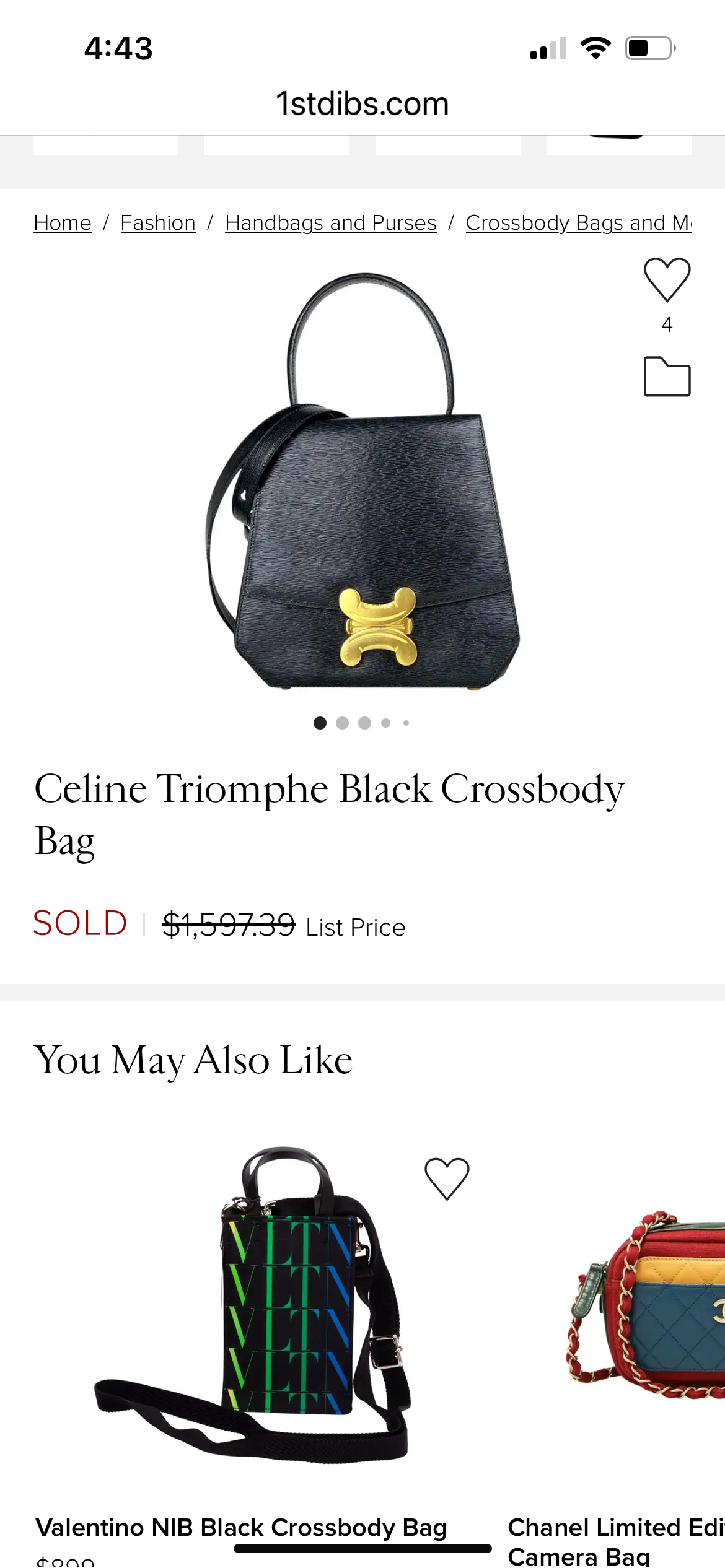This screenshot has height=1568, width=725.
Task: Like the Celine Triomphe bag
Action: [667, 280]
